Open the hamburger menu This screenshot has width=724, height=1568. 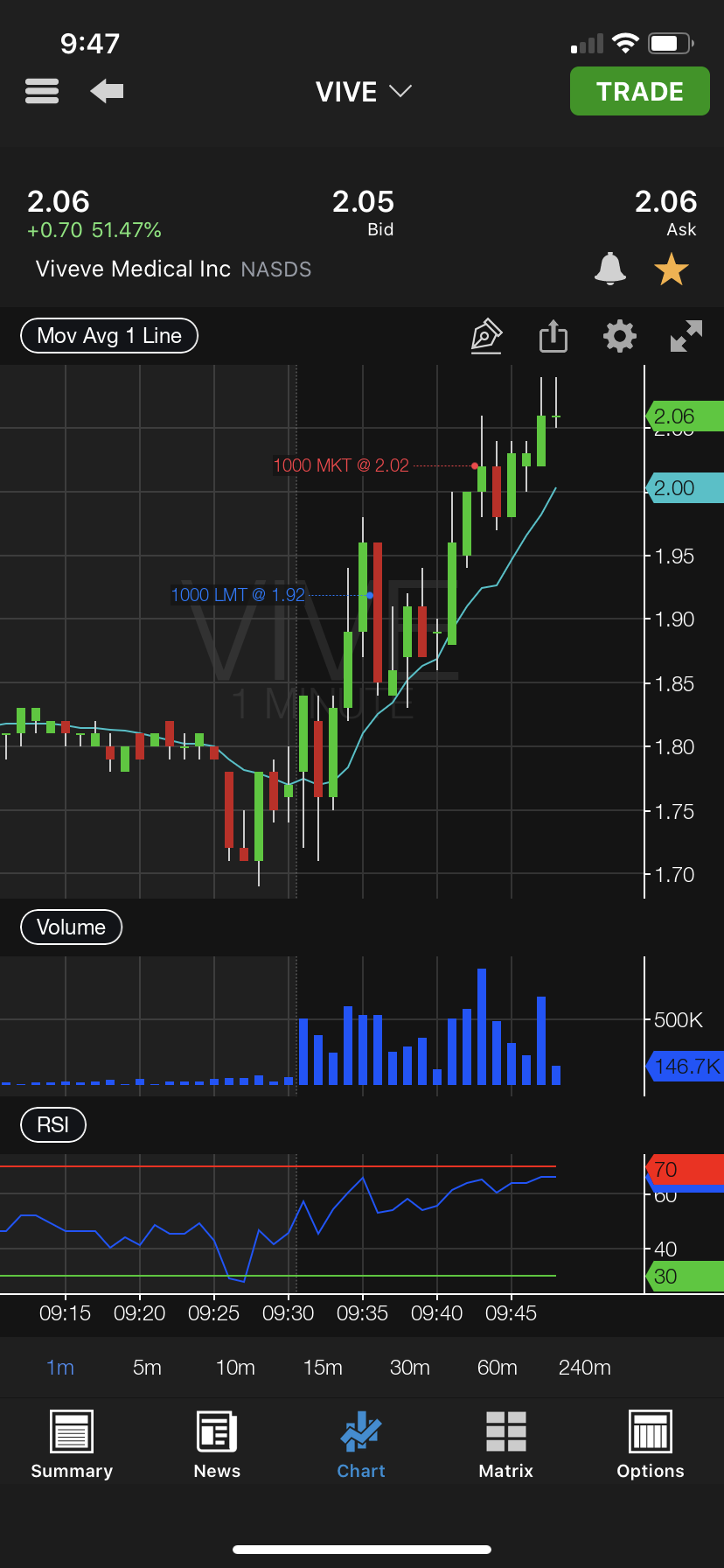pos(42,91)
